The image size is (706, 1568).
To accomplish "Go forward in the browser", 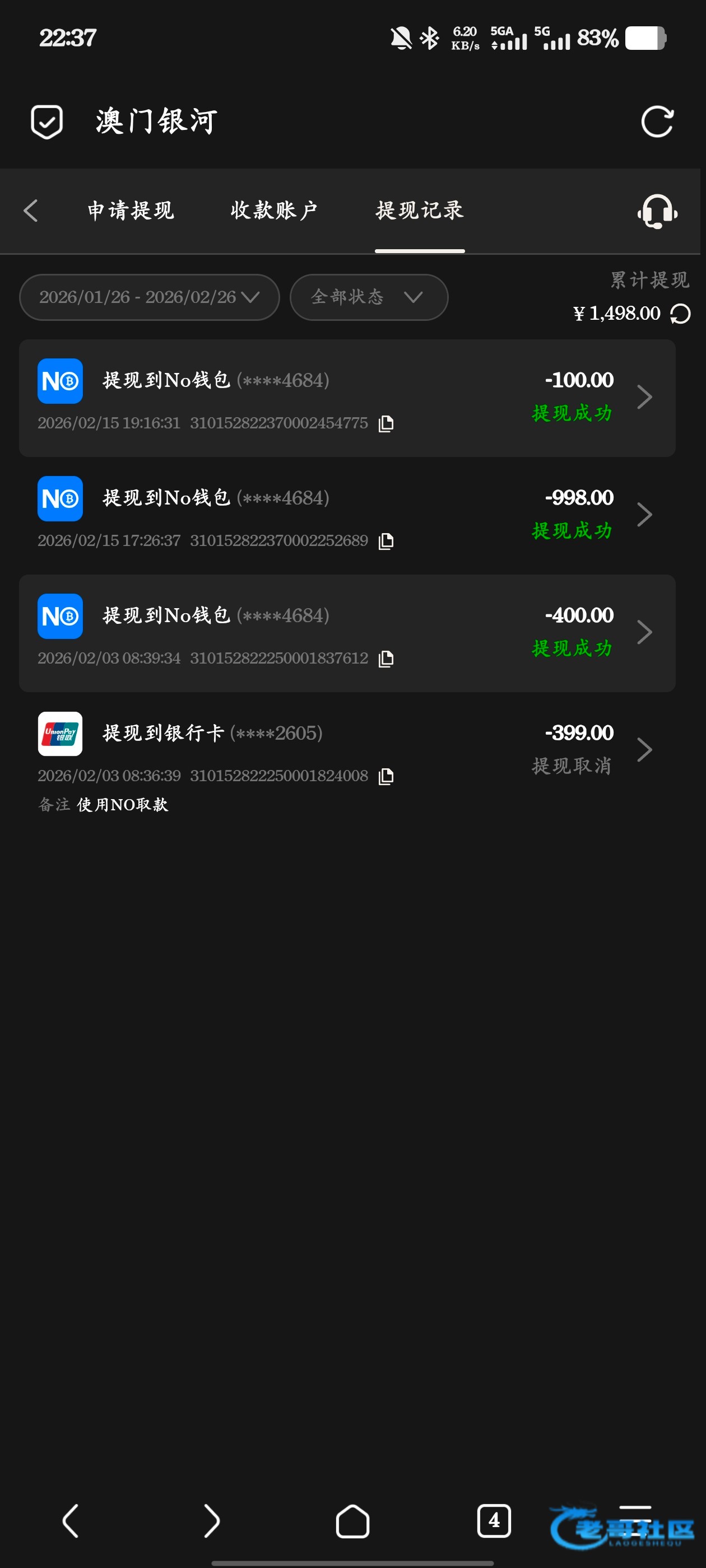I will tap(211, 1521).
